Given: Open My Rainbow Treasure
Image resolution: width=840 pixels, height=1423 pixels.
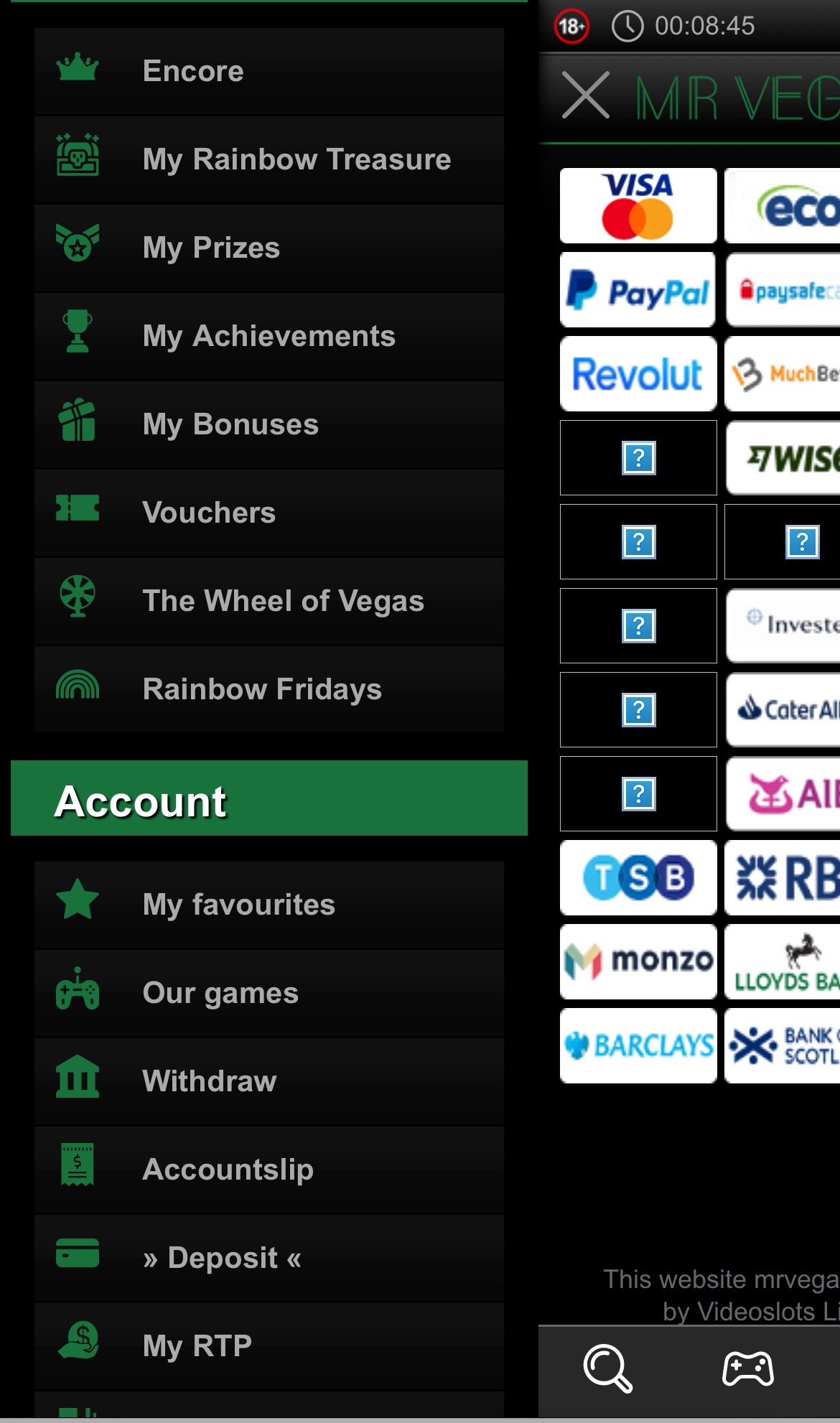Looking at the screenshot, I should coord(269,159).
